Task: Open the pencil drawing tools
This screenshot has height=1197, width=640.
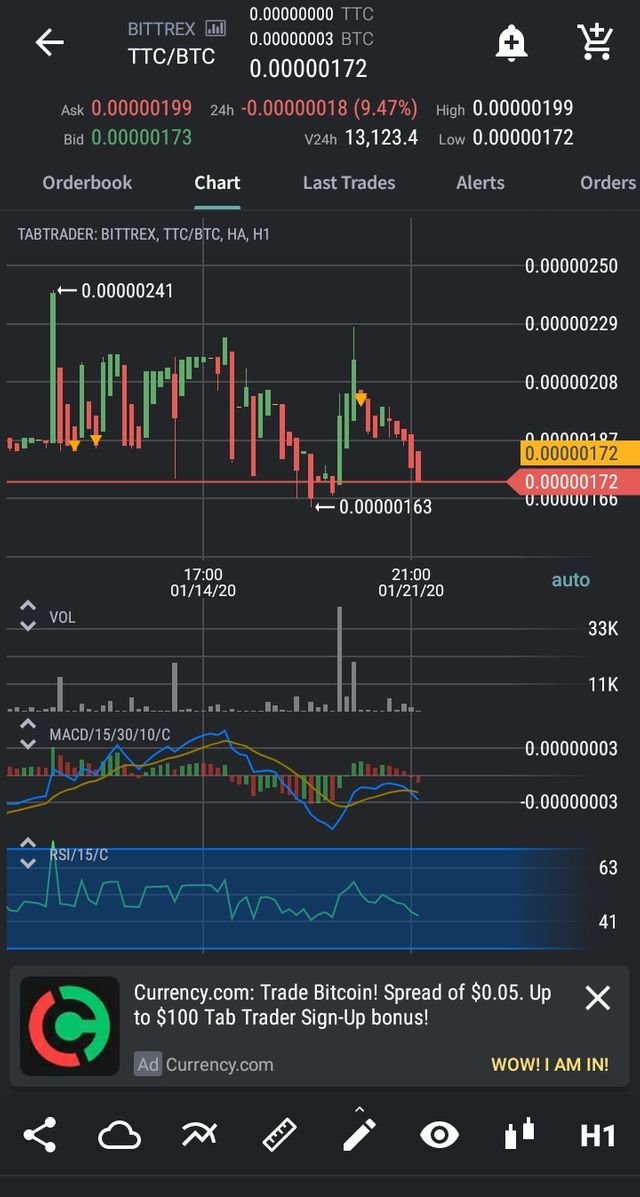Action: click(359, 1135)
